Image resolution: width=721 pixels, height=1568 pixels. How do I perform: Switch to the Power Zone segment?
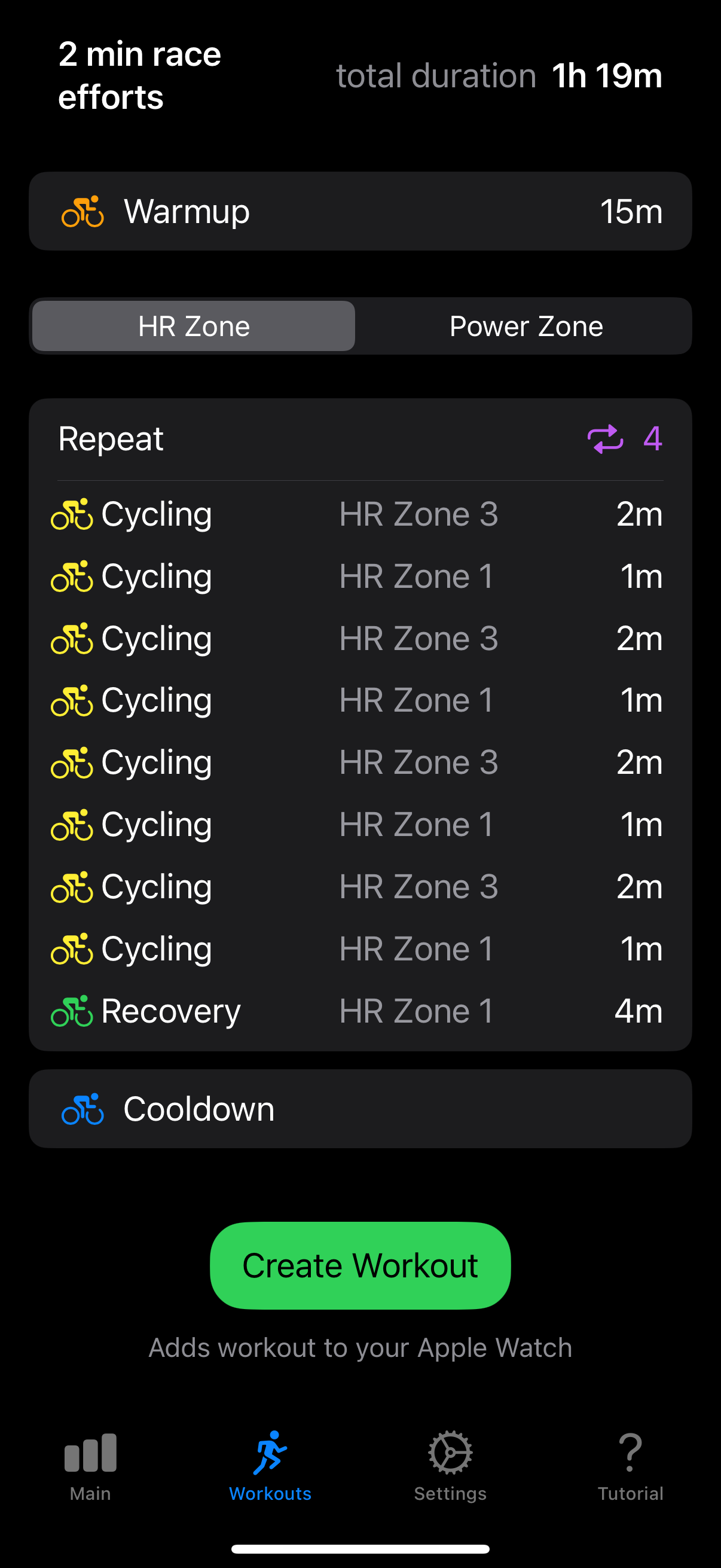coord(526,327)
